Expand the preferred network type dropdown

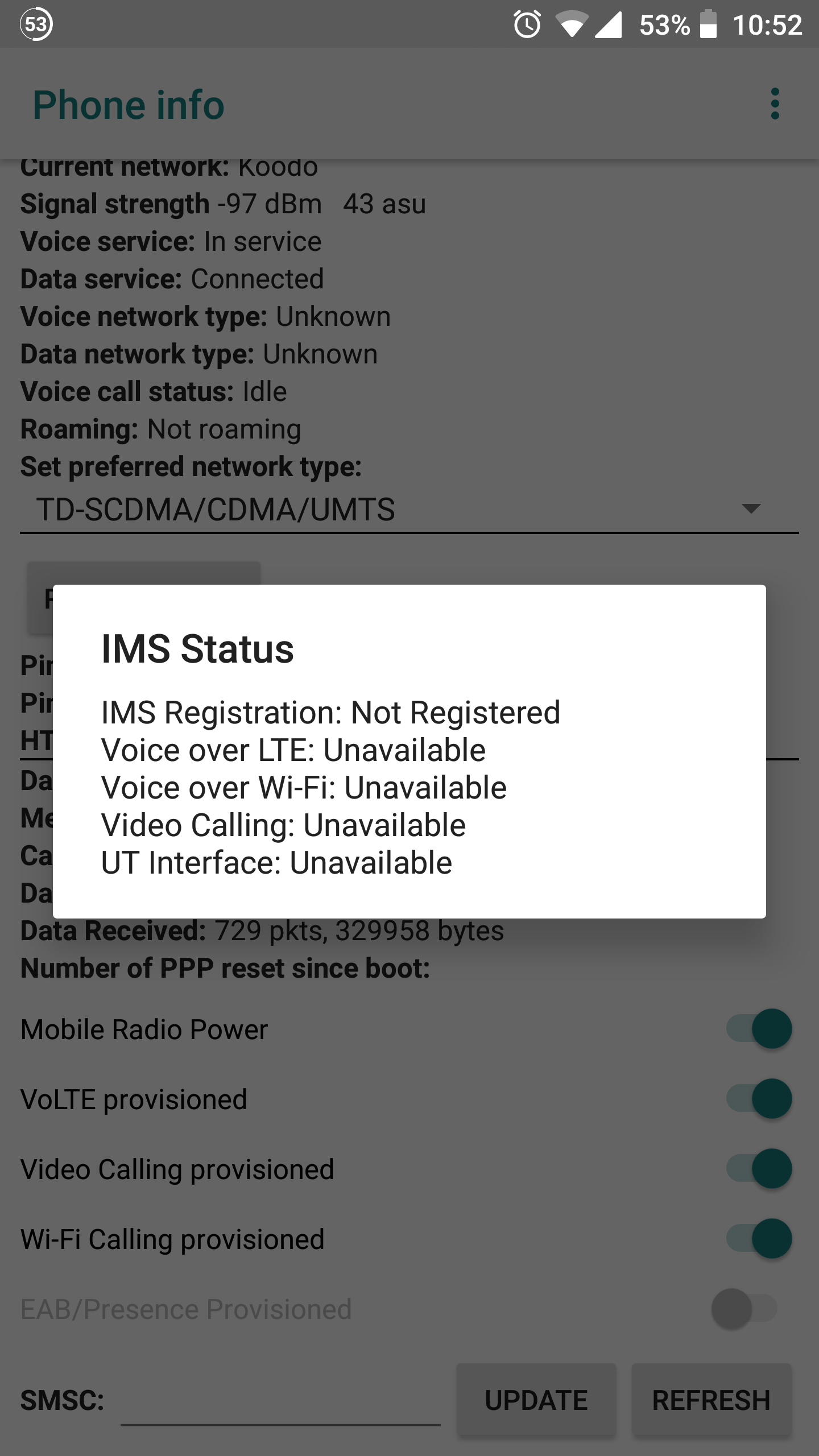pyautogui.click(x=408, y=509)
